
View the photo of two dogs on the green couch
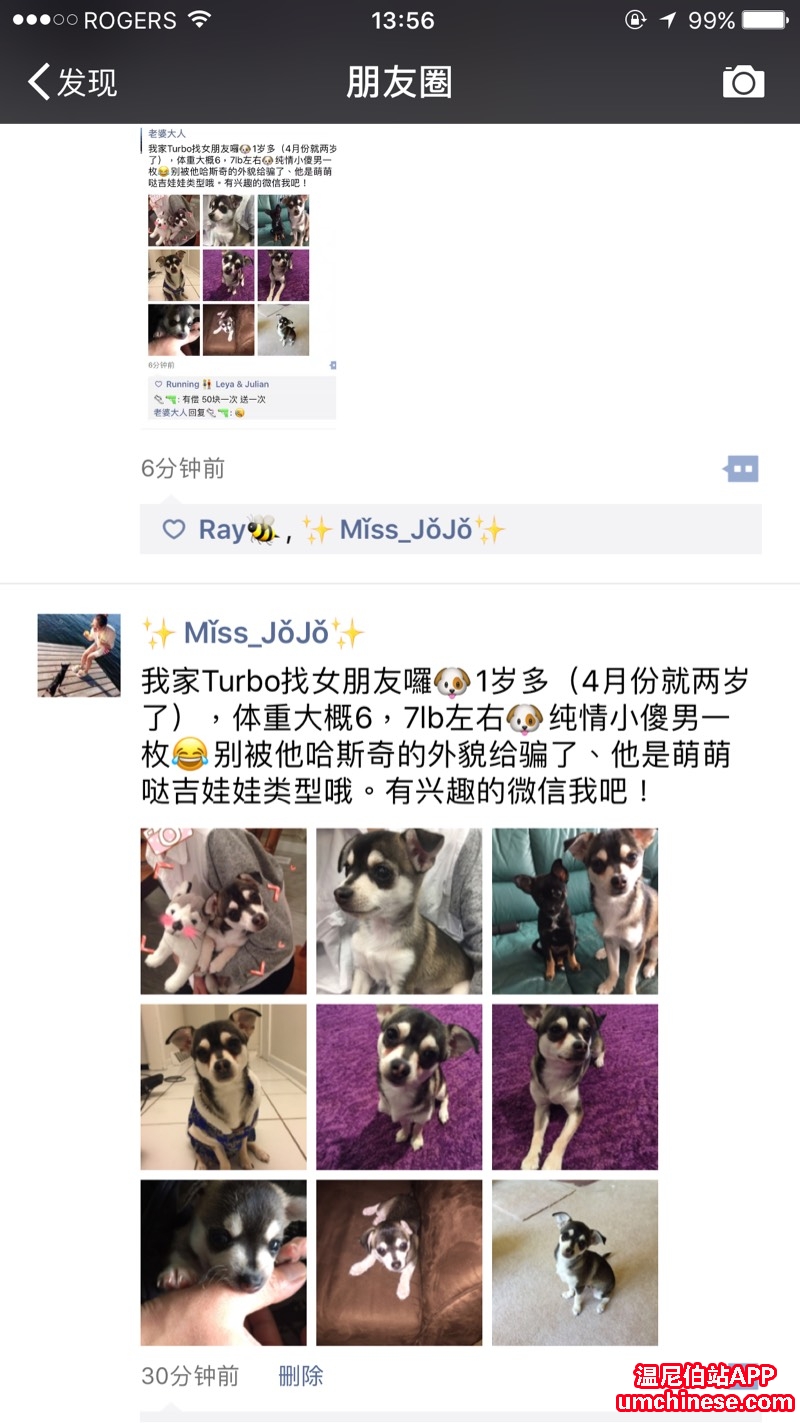[x=575, y=911]
